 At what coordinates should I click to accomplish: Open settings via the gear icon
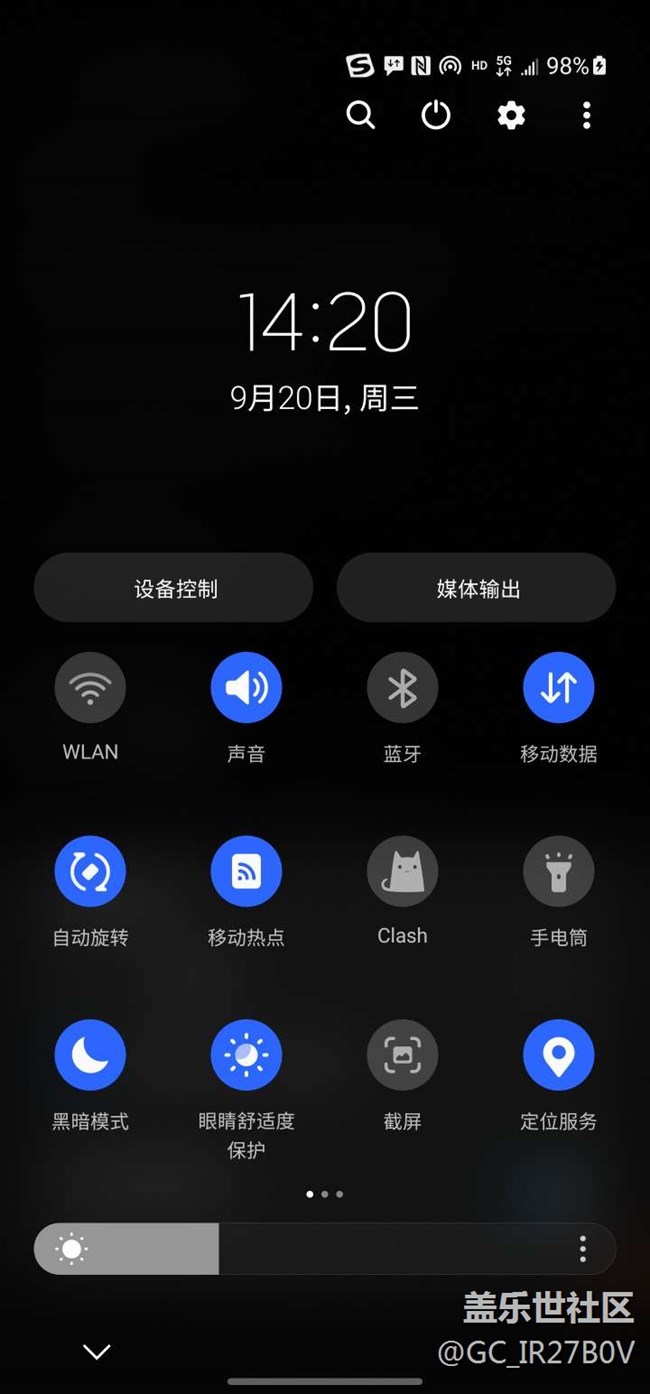[511, 116]
